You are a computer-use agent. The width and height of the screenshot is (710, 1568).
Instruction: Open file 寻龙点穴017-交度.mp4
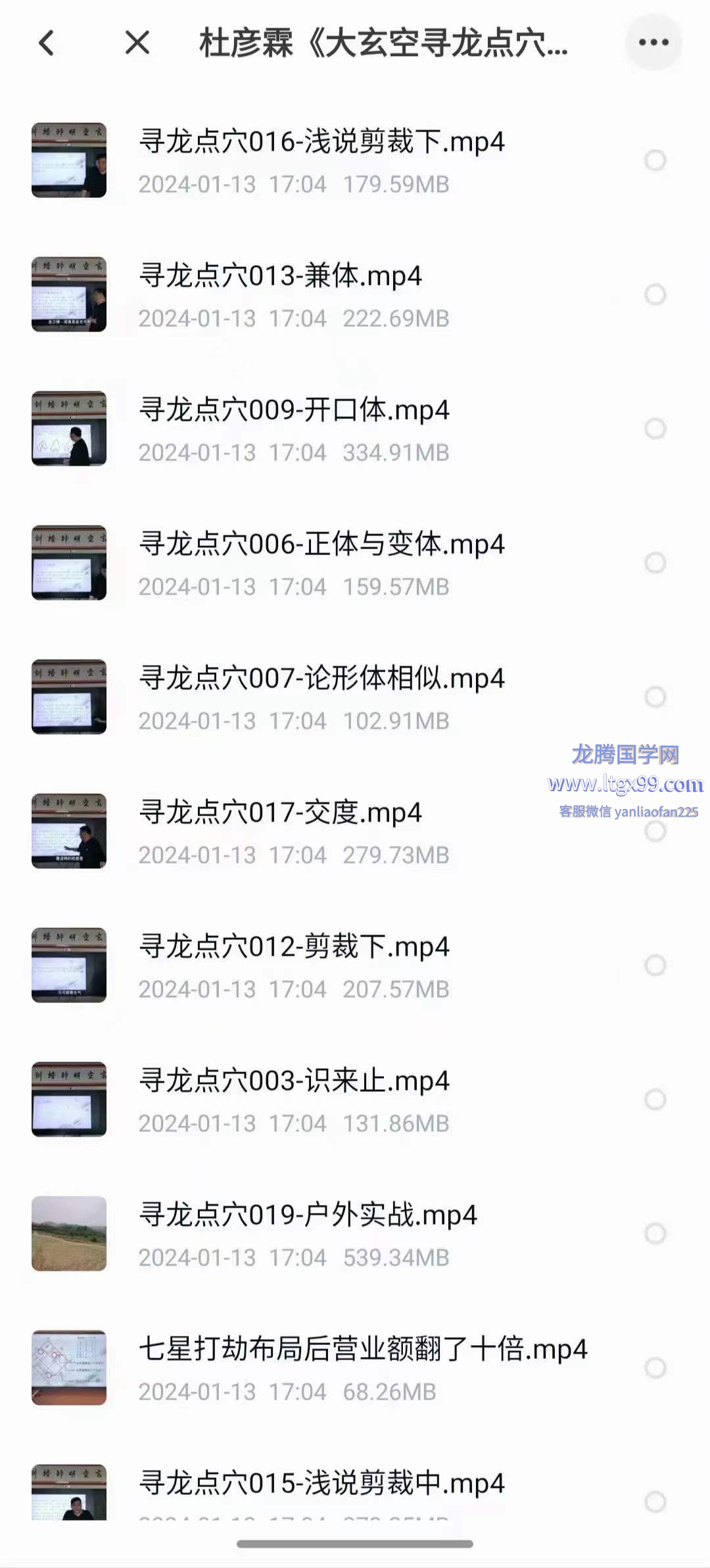click(280, 813)
